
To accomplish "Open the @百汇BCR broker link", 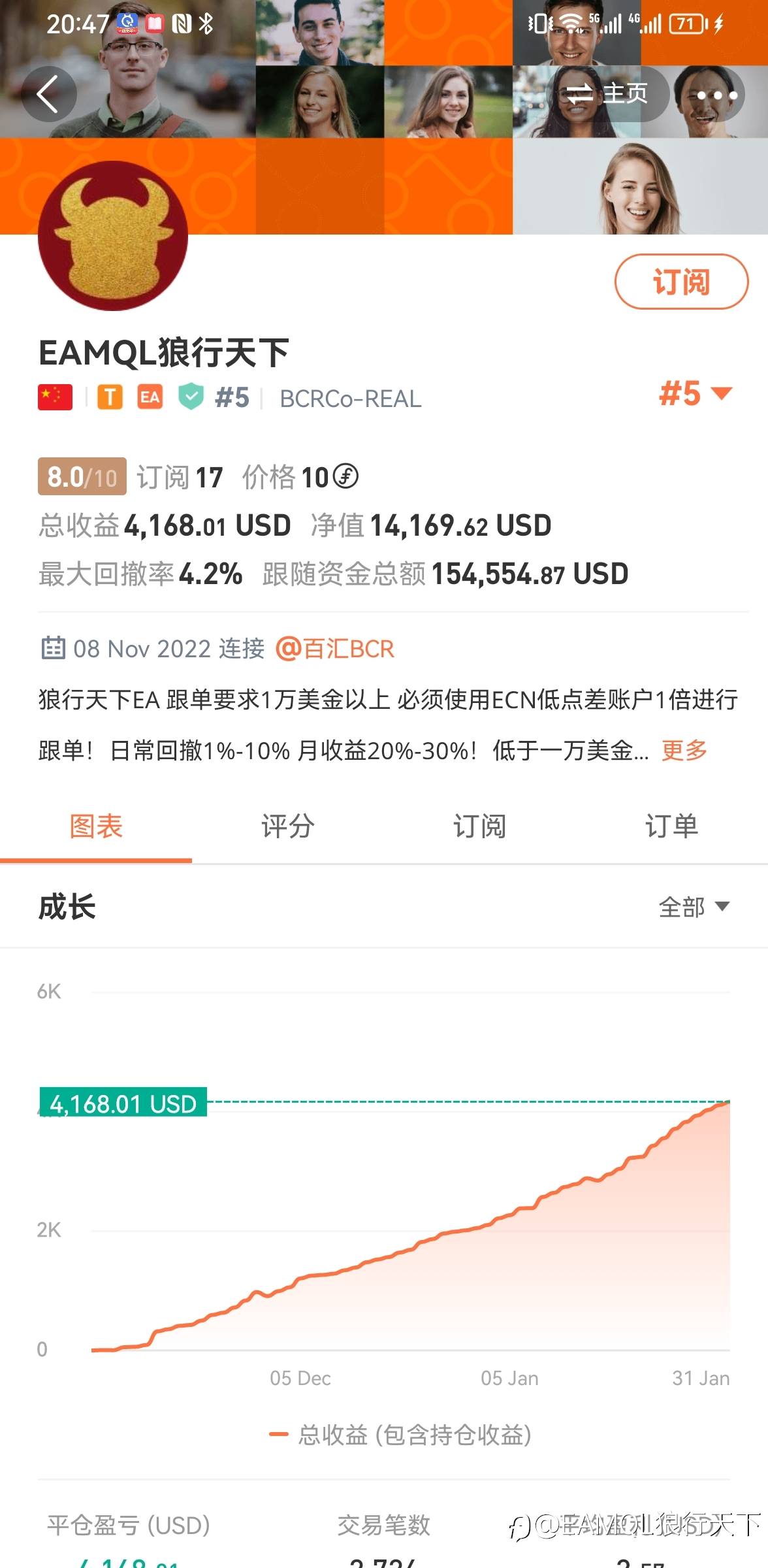I will (x=335, y=649).
